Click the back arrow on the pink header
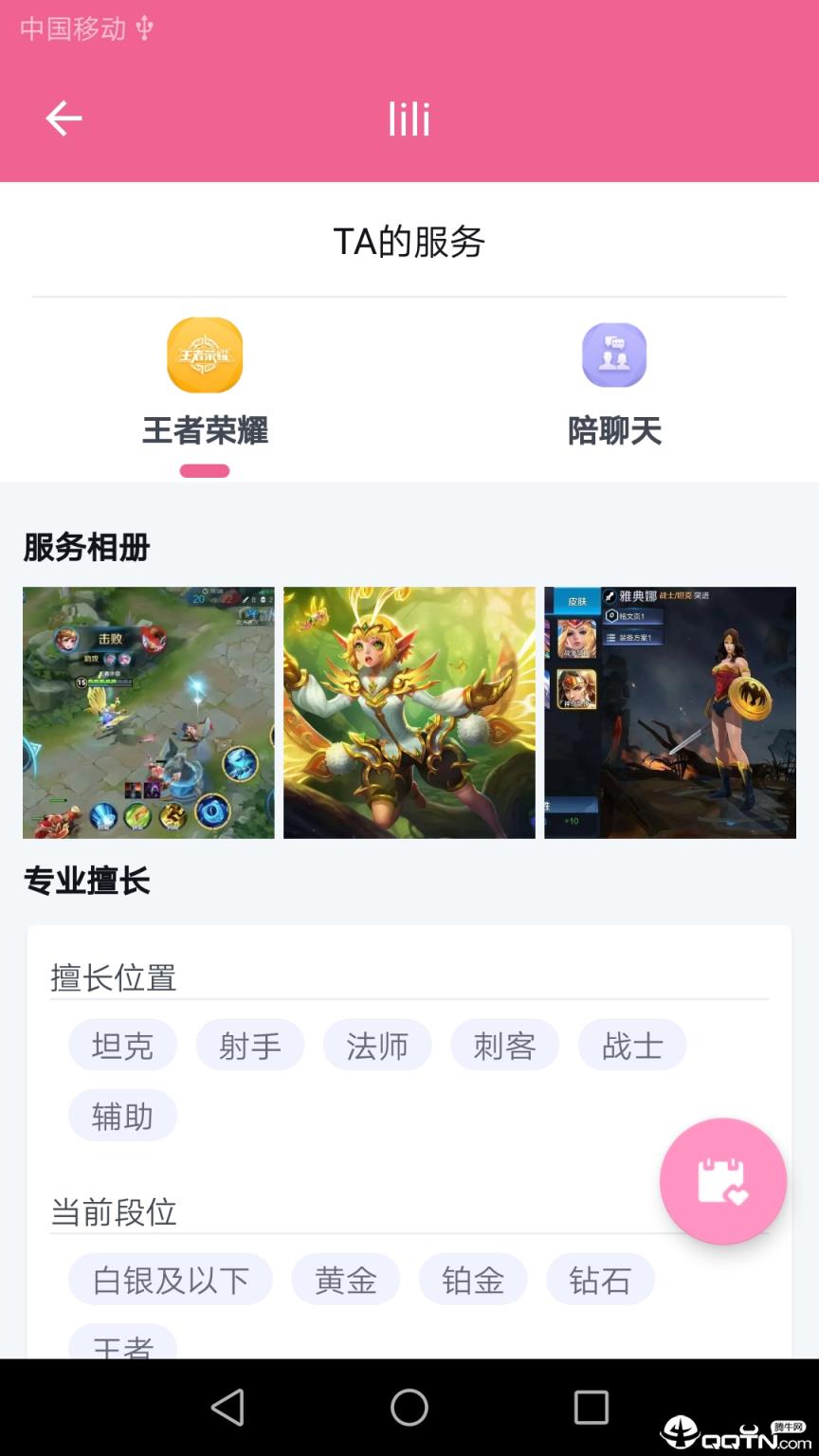 (63, 118)
